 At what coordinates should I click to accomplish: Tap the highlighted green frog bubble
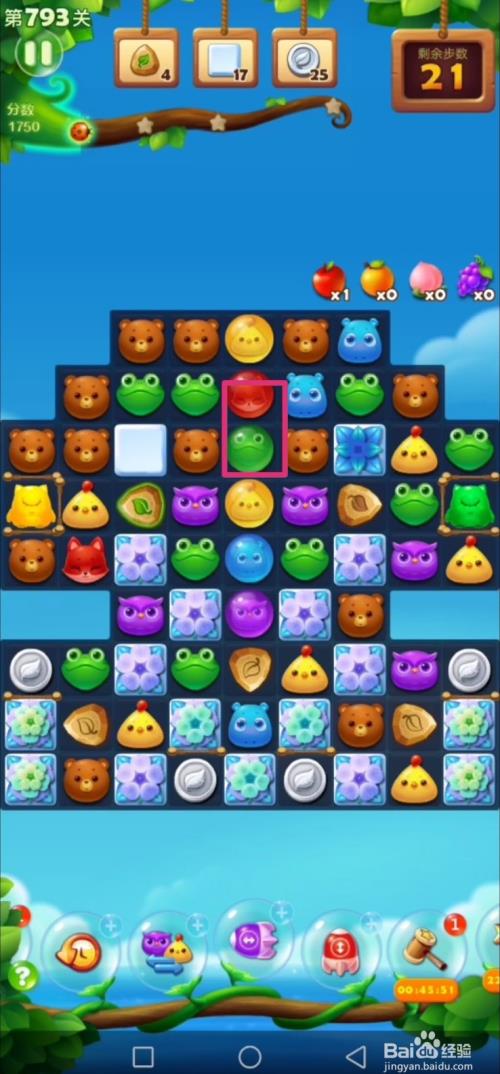coord(250,448)
